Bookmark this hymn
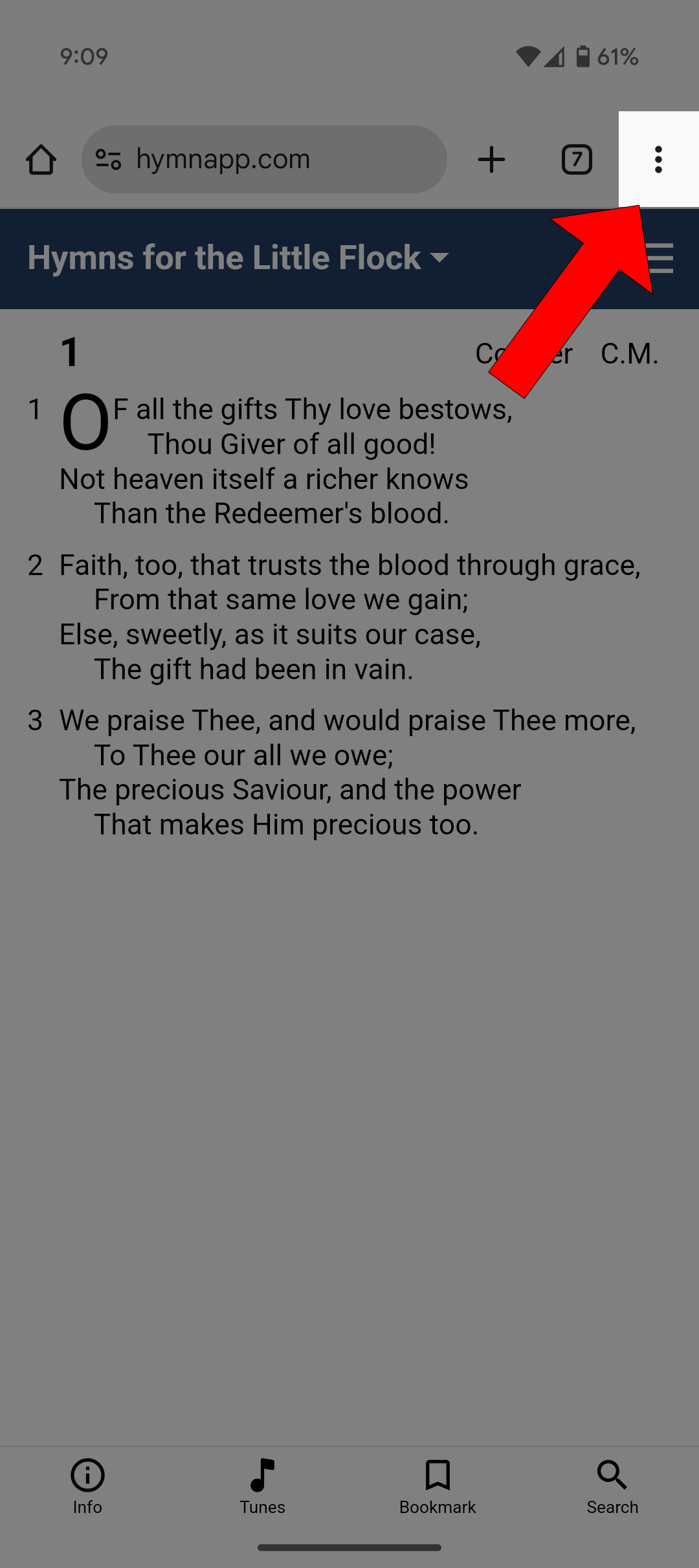This screenshot has height=1568, width=699. (438, 1486)
